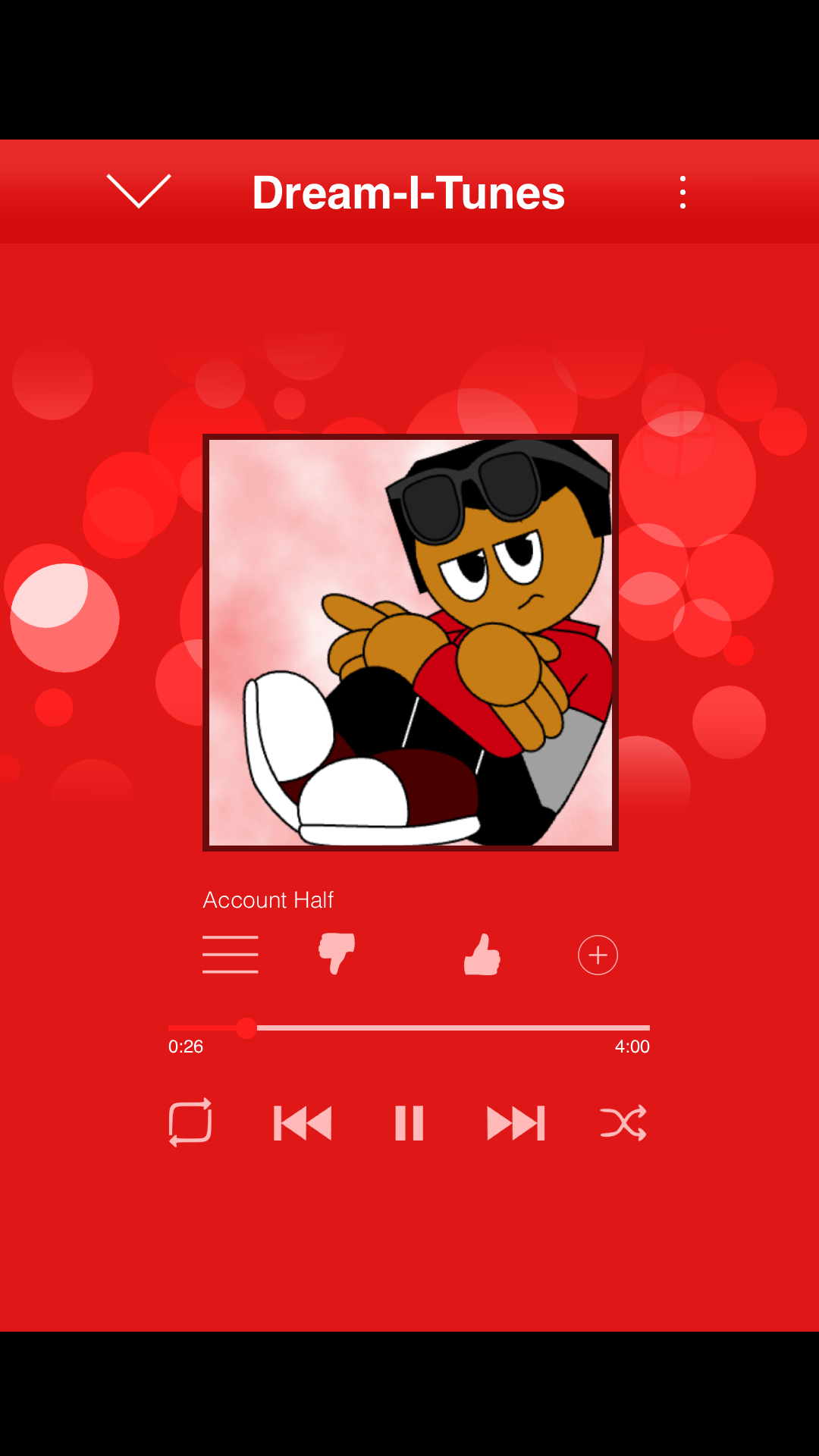
Task: Open the playlist queue icon
Action: click(230, 955)
